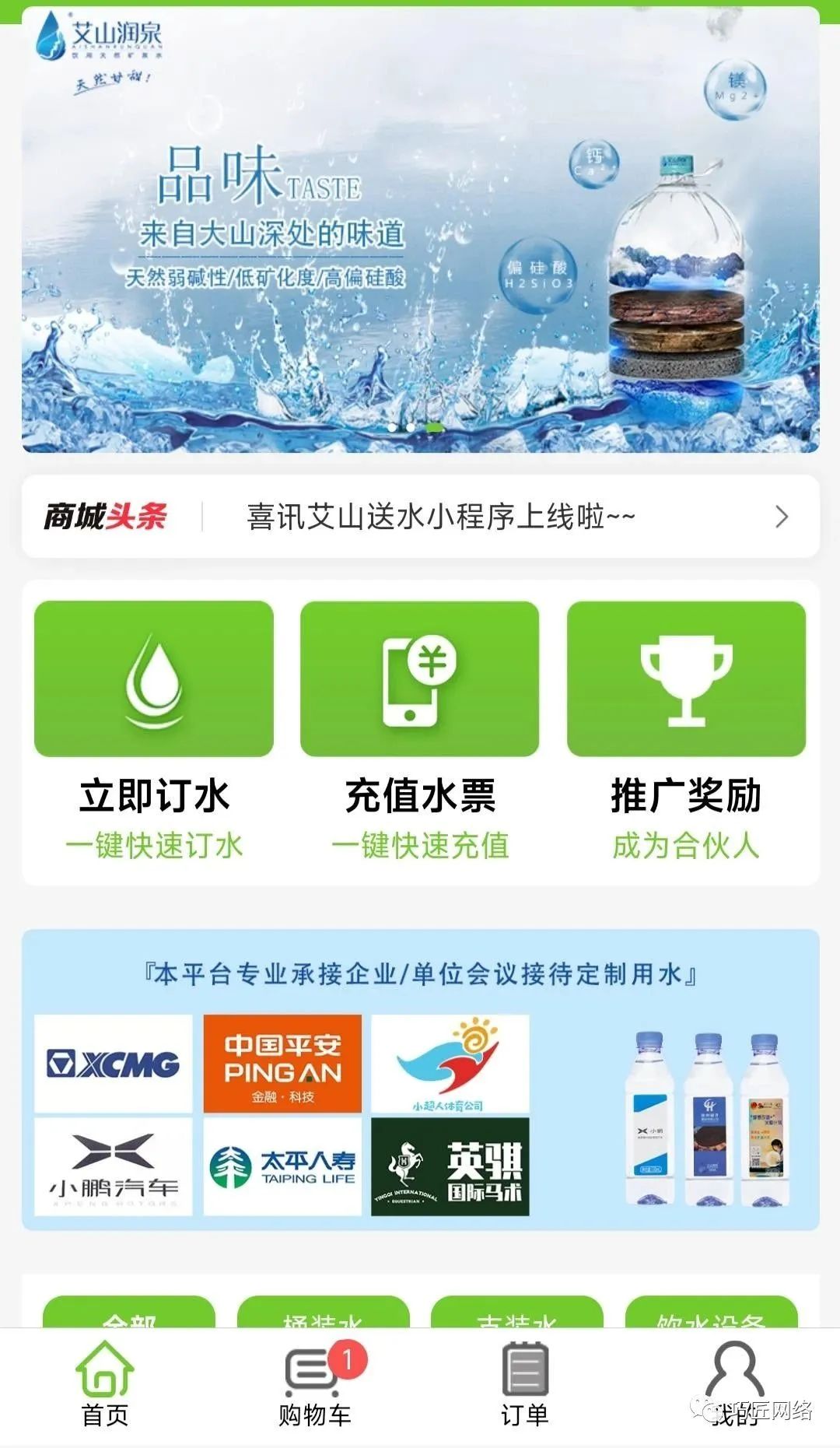
Task: Open the 购物车 shopping cart tab
Action: pyautogui.click(x=315, y=1386)
